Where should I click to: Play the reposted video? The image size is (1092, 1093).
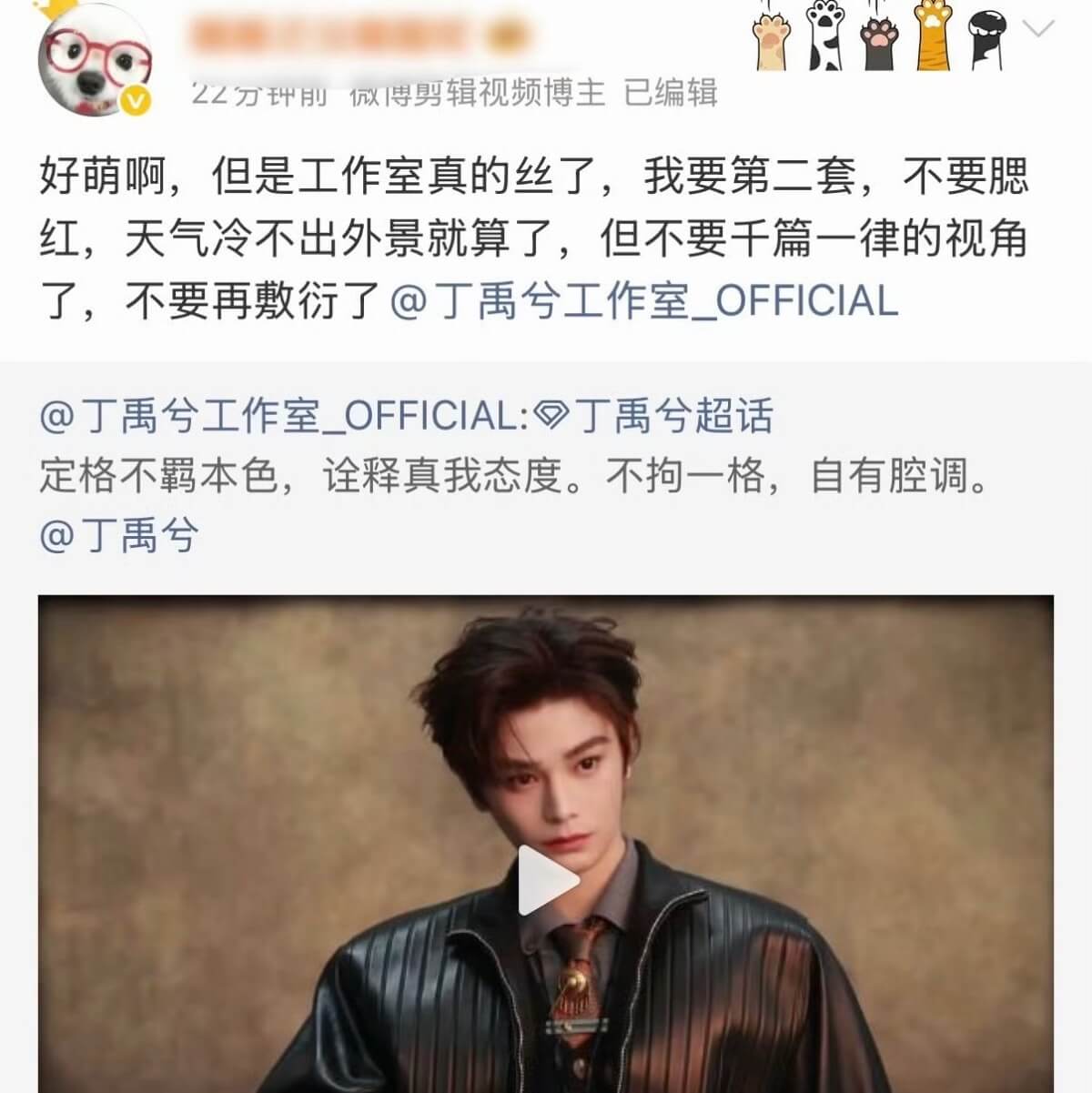point(547,880)
